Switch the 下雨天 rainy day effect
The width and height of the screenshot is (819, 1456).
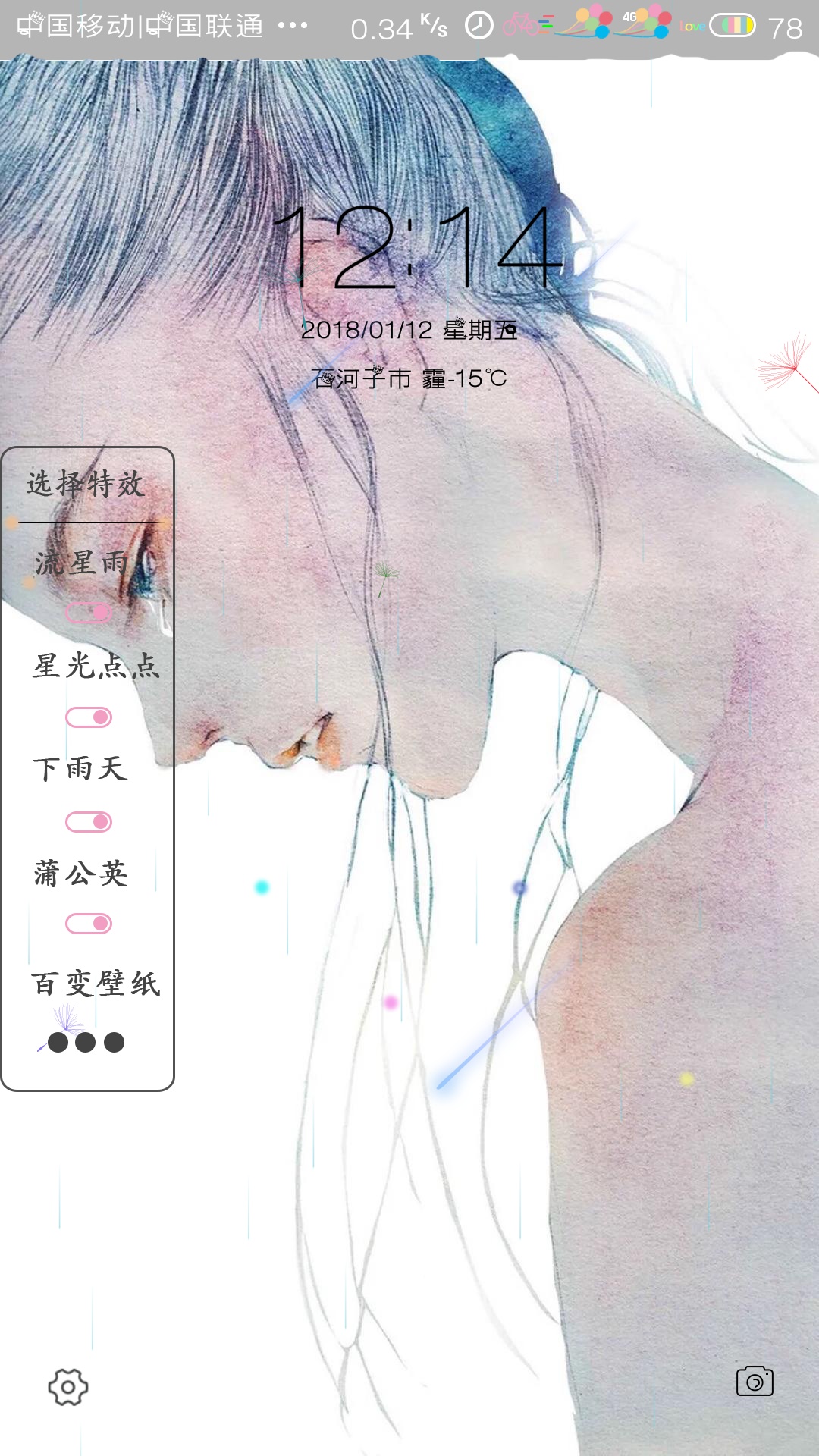click(89, 822)
